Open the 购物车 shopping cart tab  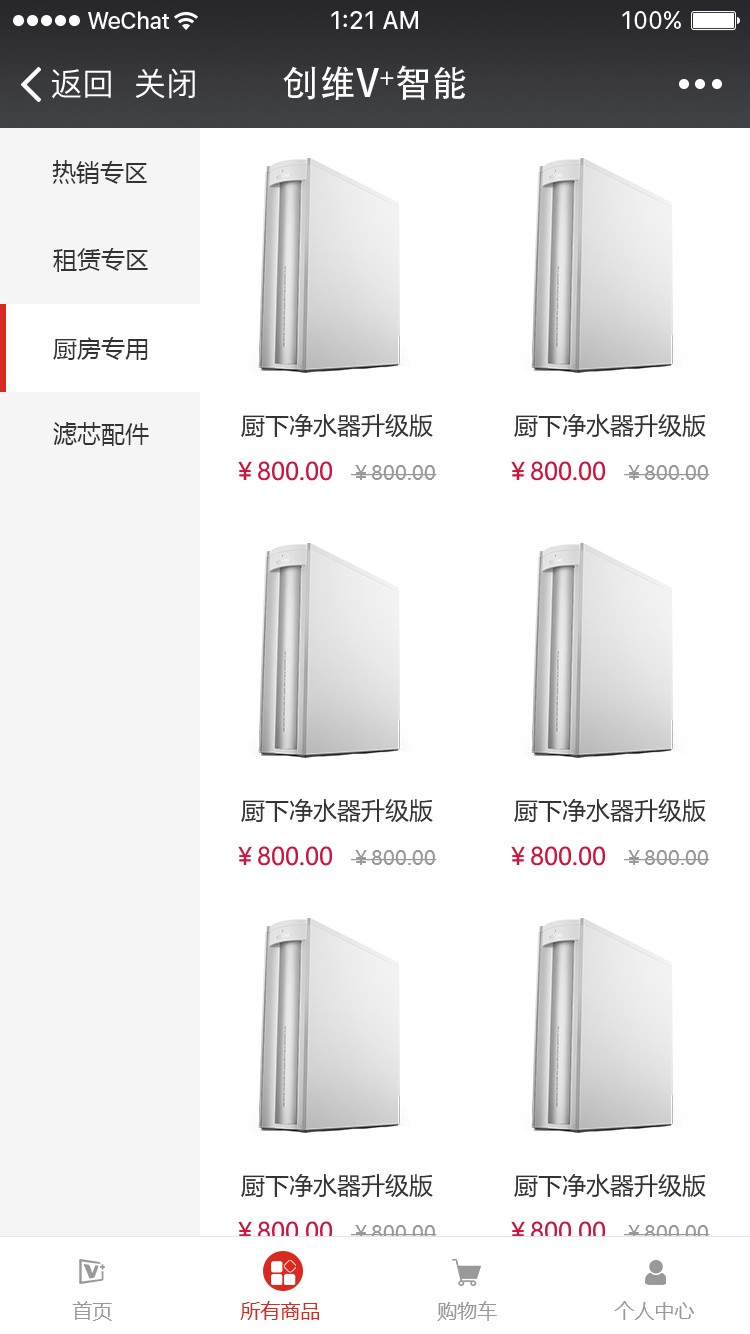click(x=467, y=1288)
